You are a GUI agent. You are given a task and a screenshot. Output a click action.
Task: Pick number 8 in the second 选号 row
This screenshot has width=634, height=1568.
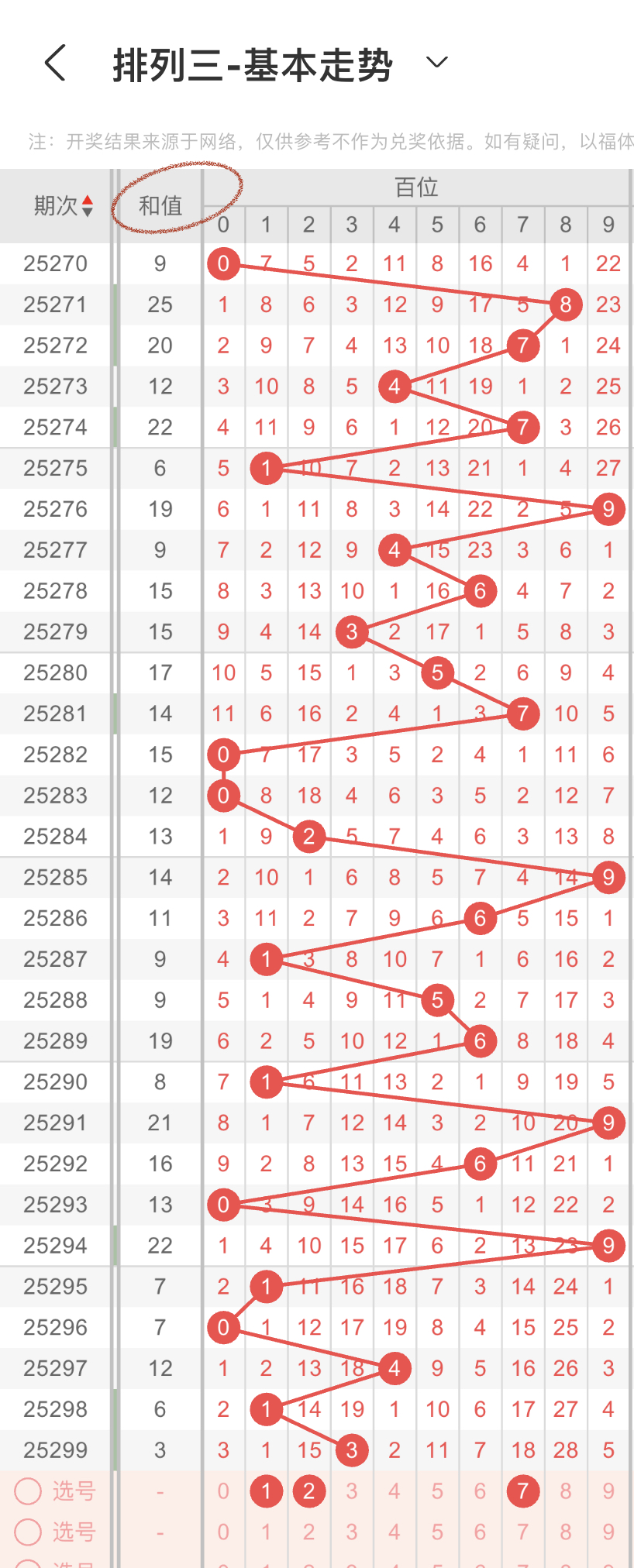pyautogui.click(x=566, y=1532)
